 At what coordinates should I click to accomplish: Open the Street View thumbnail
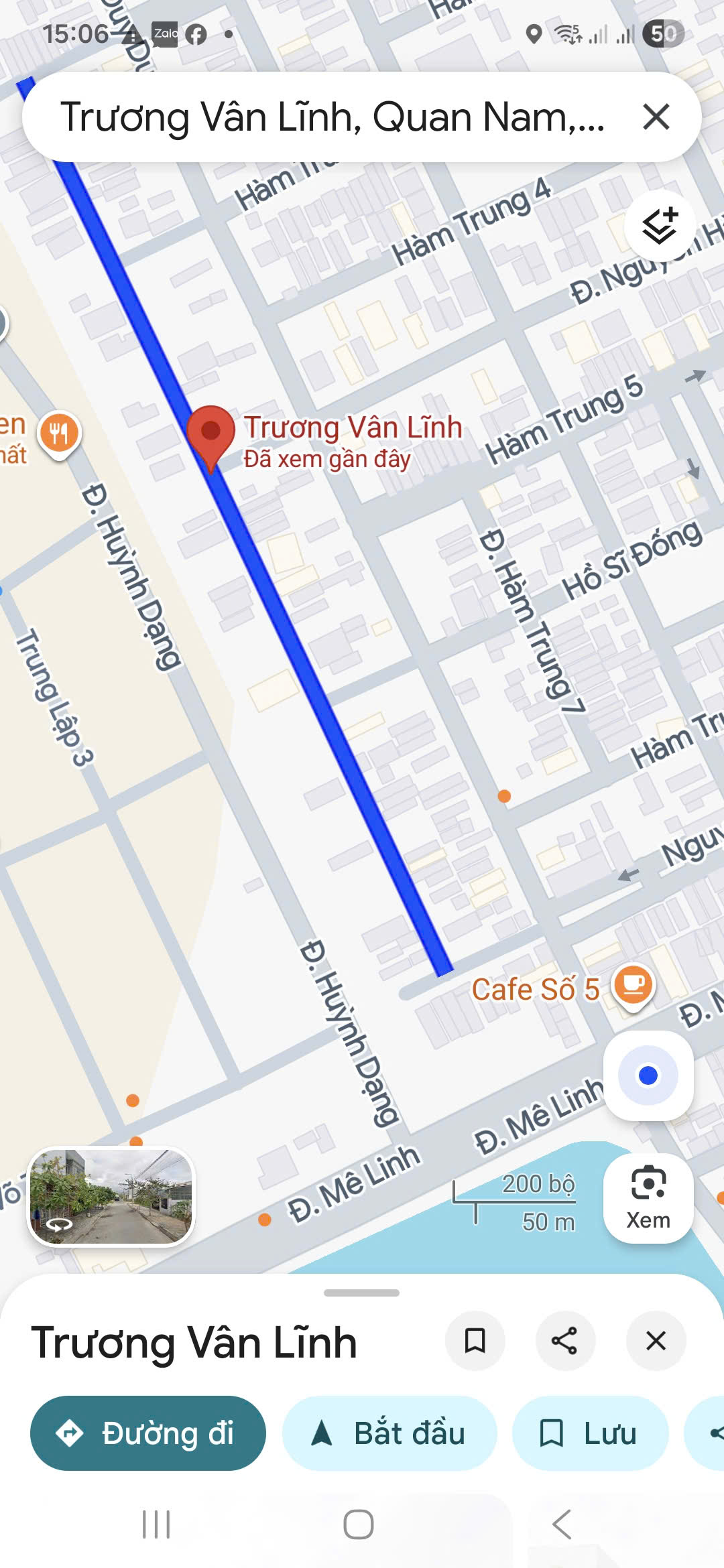111,1197
